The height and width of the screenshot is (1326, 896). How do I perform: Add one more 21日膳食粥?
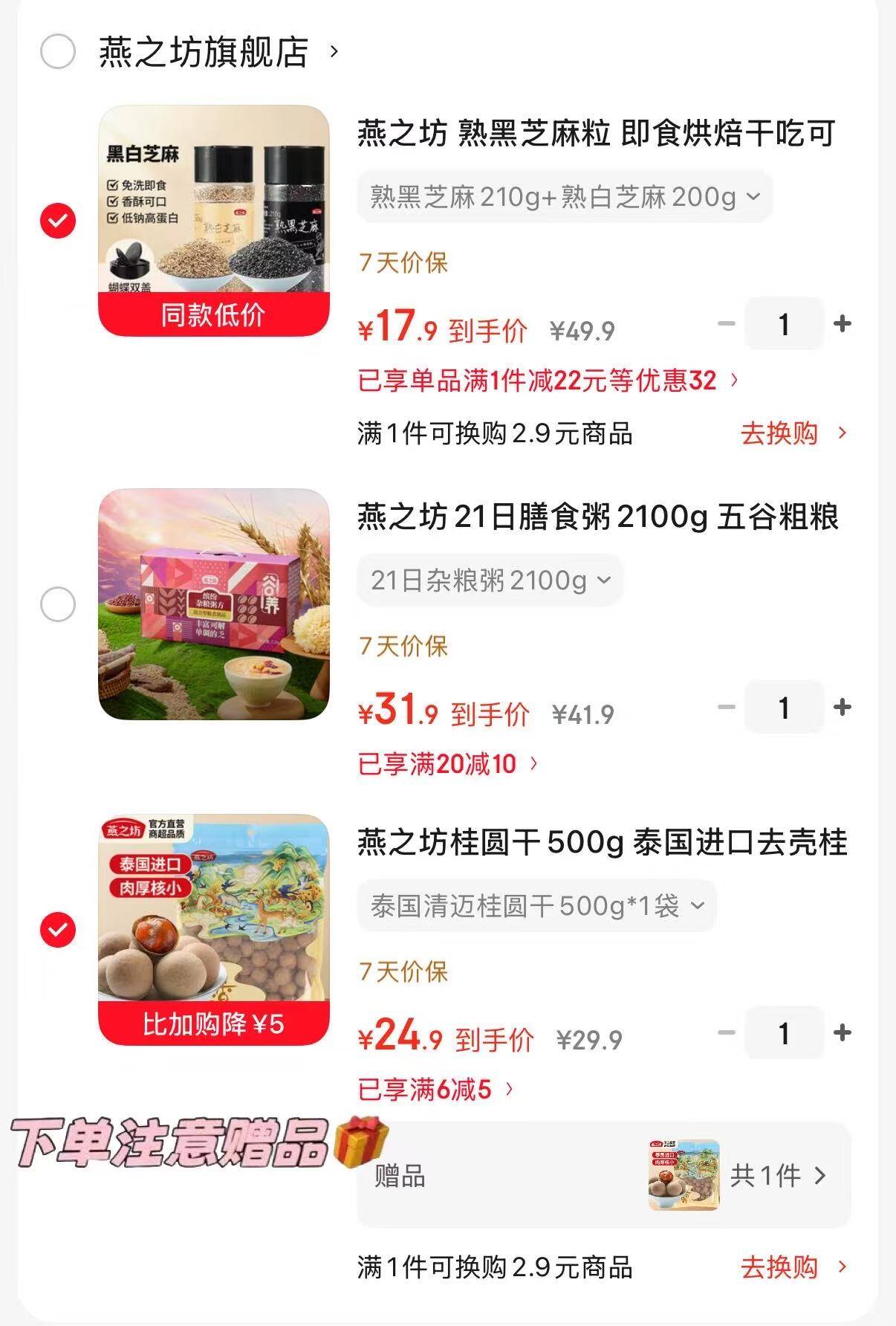pyautogui.click(x=843, y=708)
